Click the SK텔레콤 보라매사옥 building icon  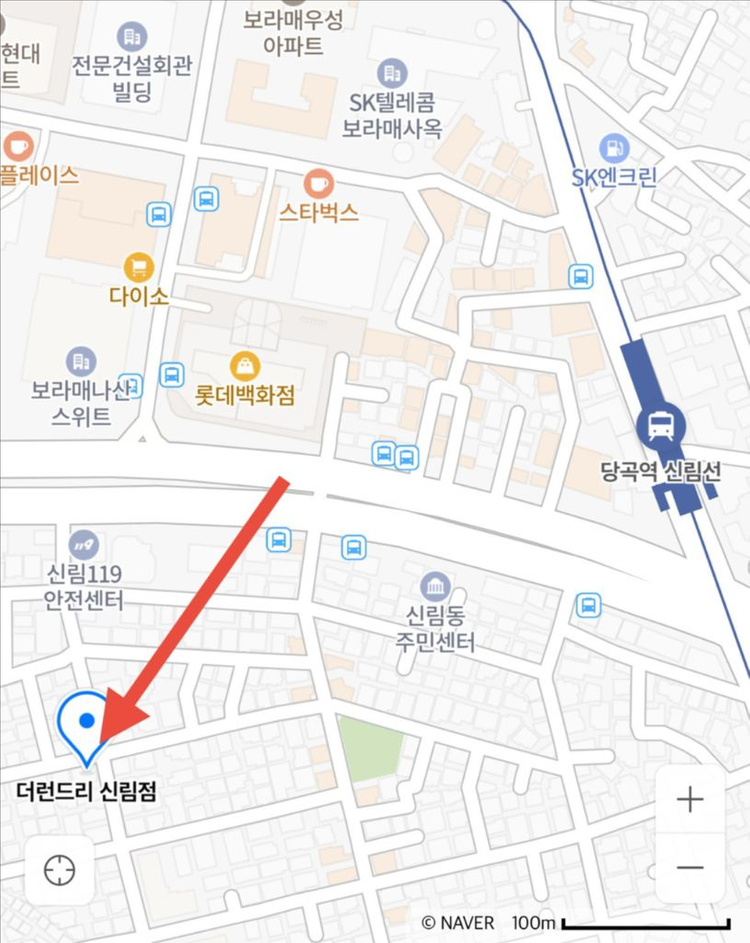[x=392, y=72]
